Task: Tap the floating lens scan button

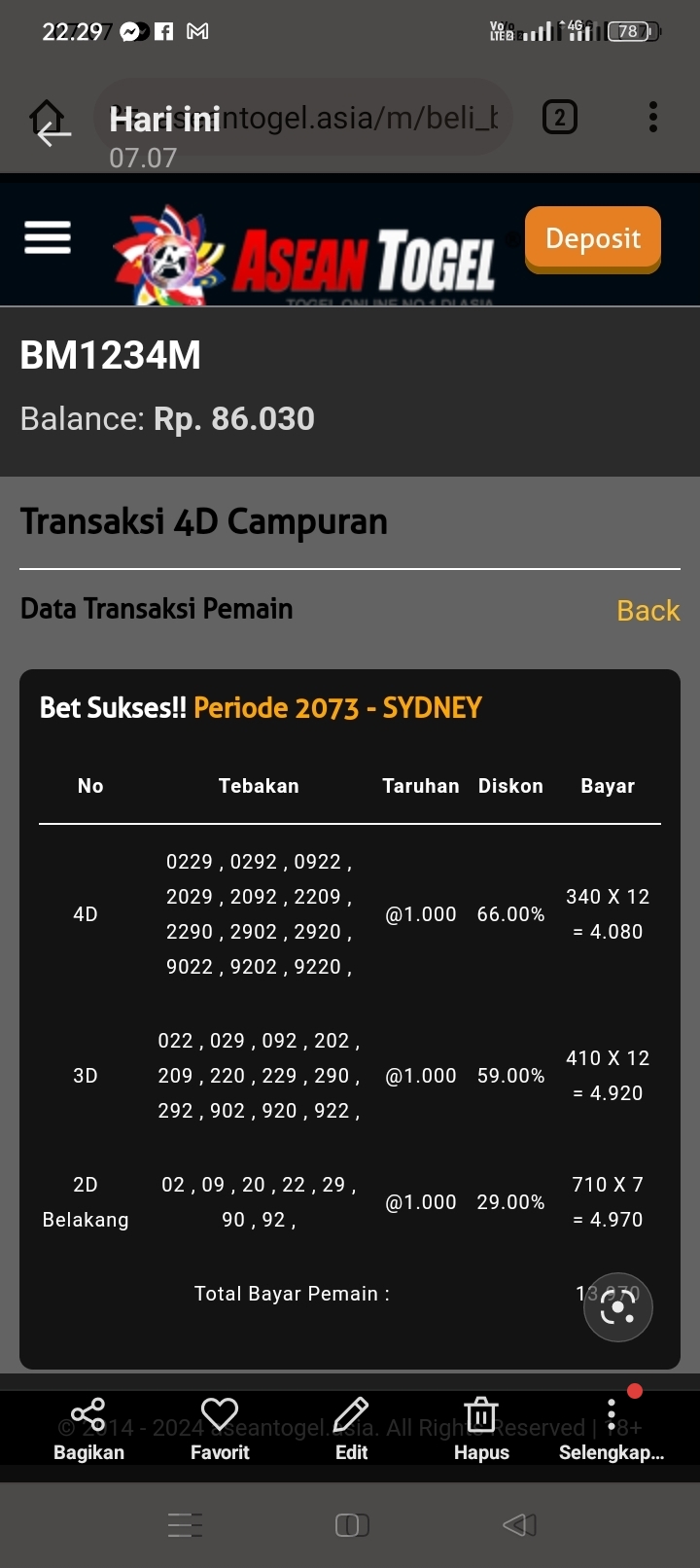Action: (617, 1306)
